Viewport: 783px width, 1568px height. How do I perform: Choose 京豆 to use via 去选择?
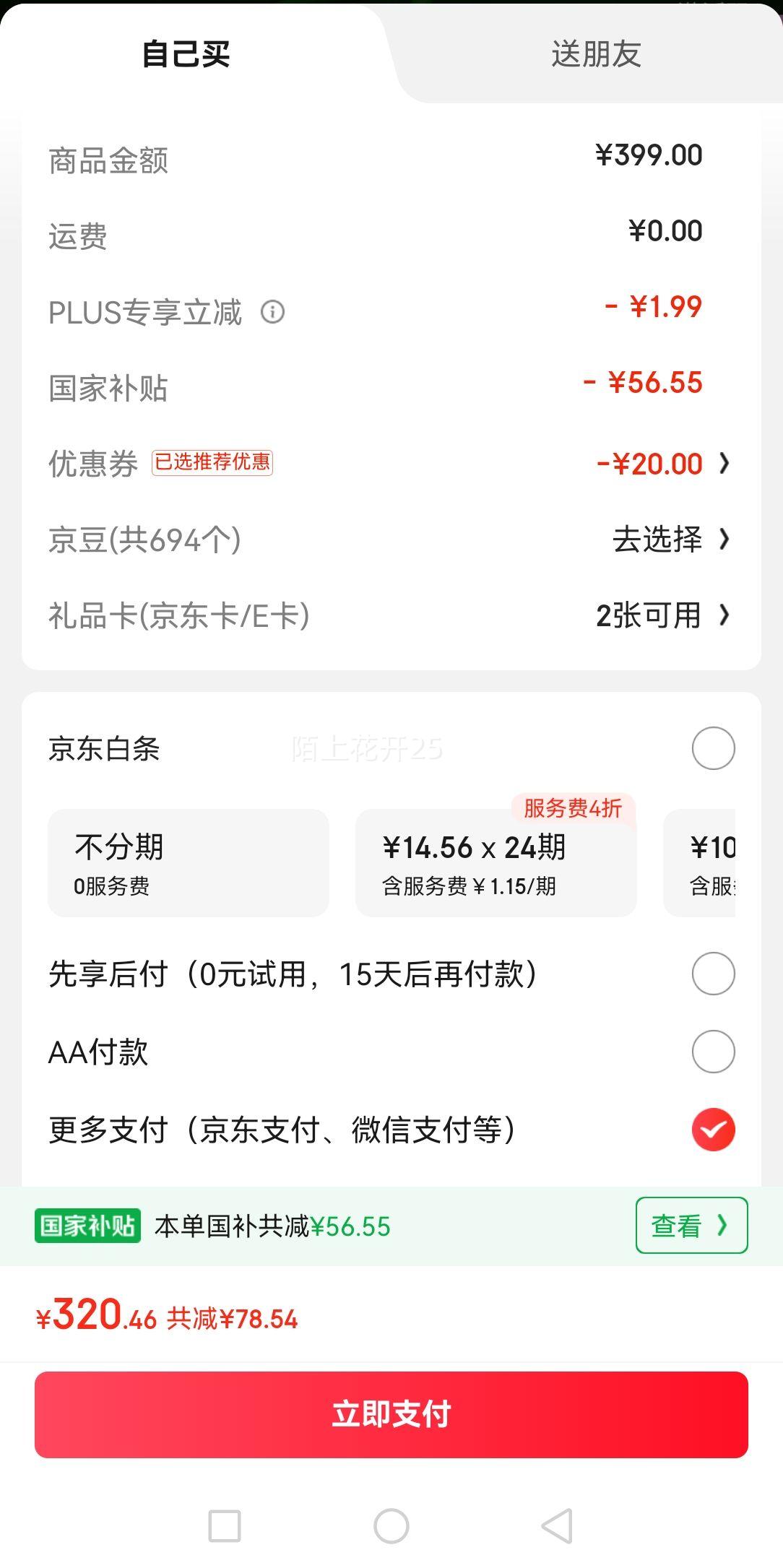(671, 539)
